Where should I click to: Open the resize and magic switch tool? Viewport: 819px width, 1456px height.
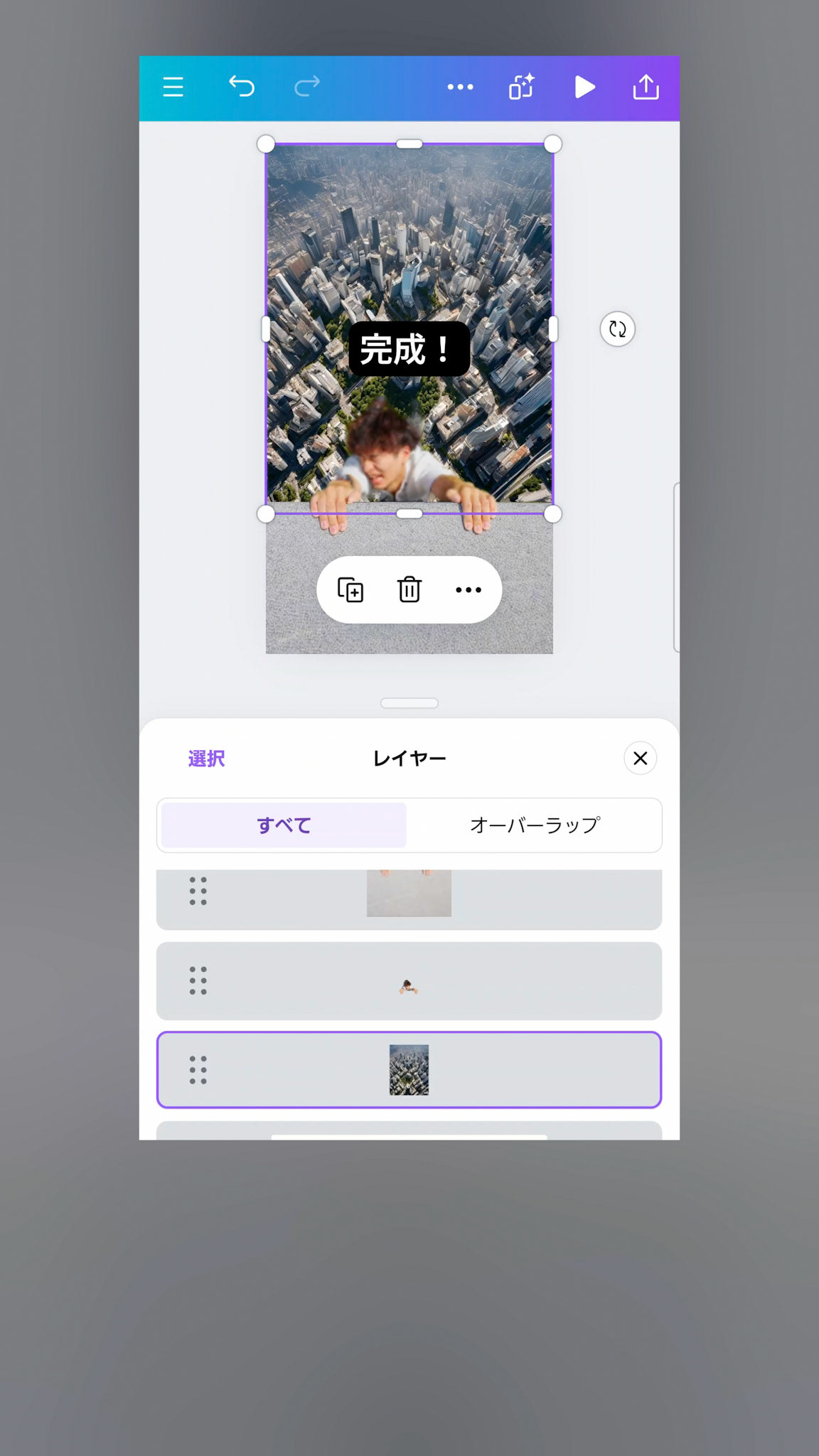(521, 87)
